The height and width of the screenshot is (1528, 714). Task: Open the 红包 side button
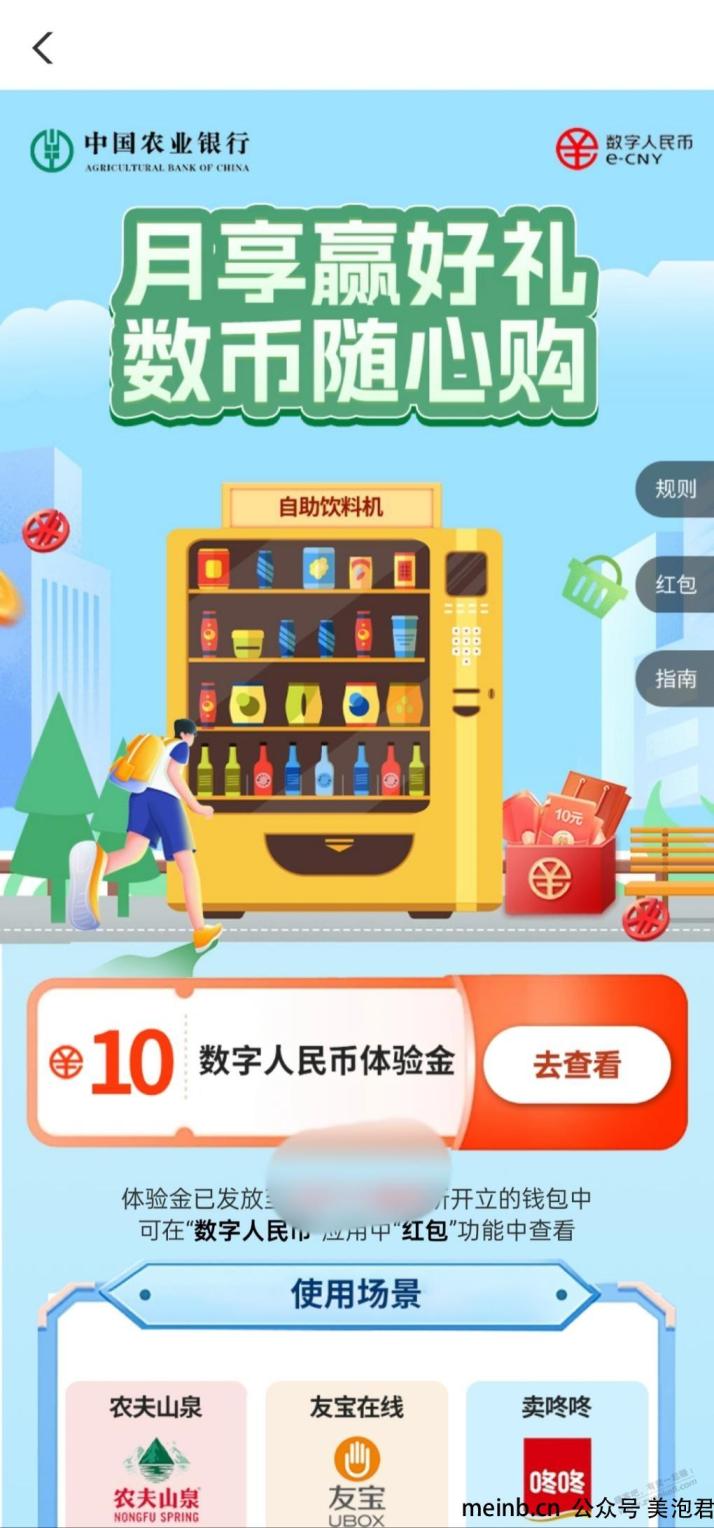point(676,584)
